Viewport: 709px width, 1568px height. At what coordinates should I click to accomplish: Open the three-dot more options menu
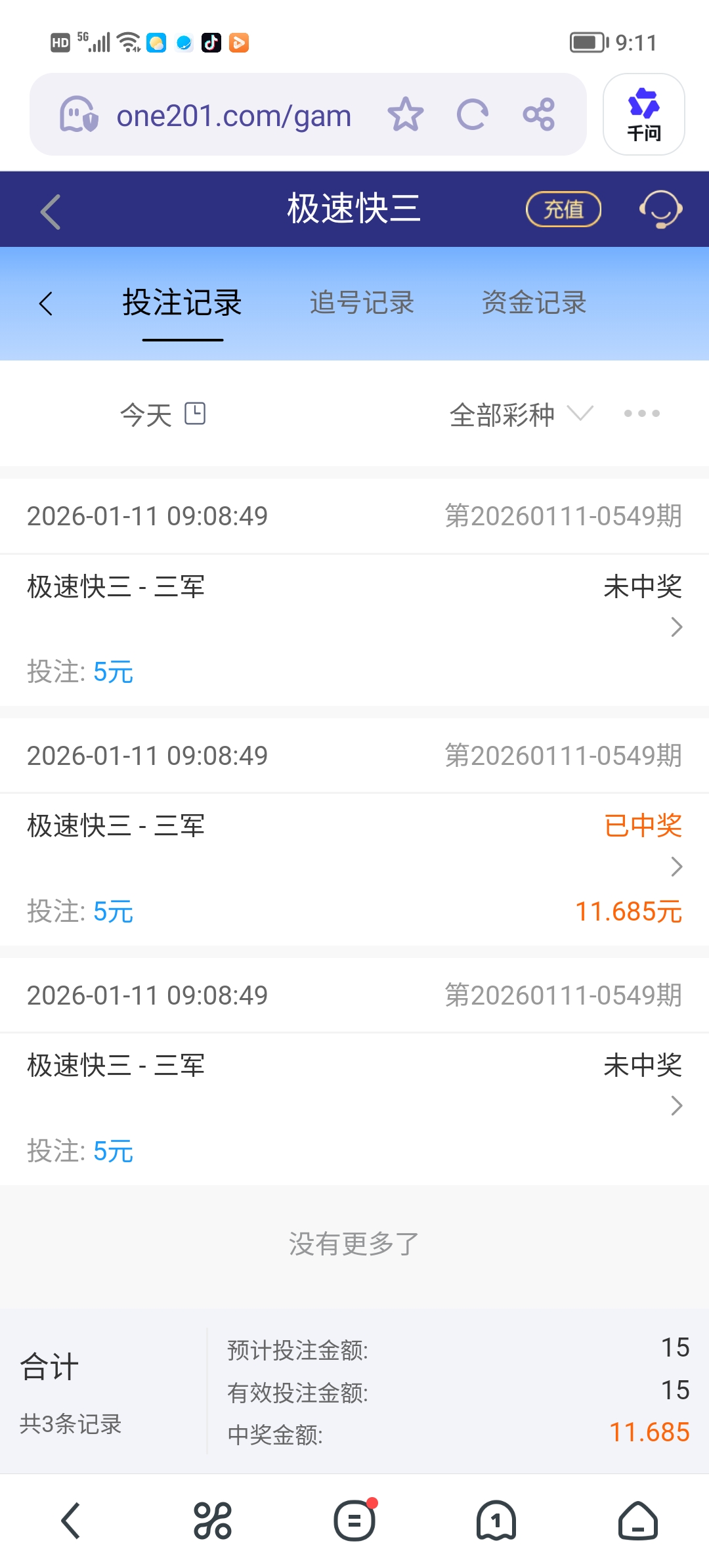pyautogui.click(x=641, y=413)
